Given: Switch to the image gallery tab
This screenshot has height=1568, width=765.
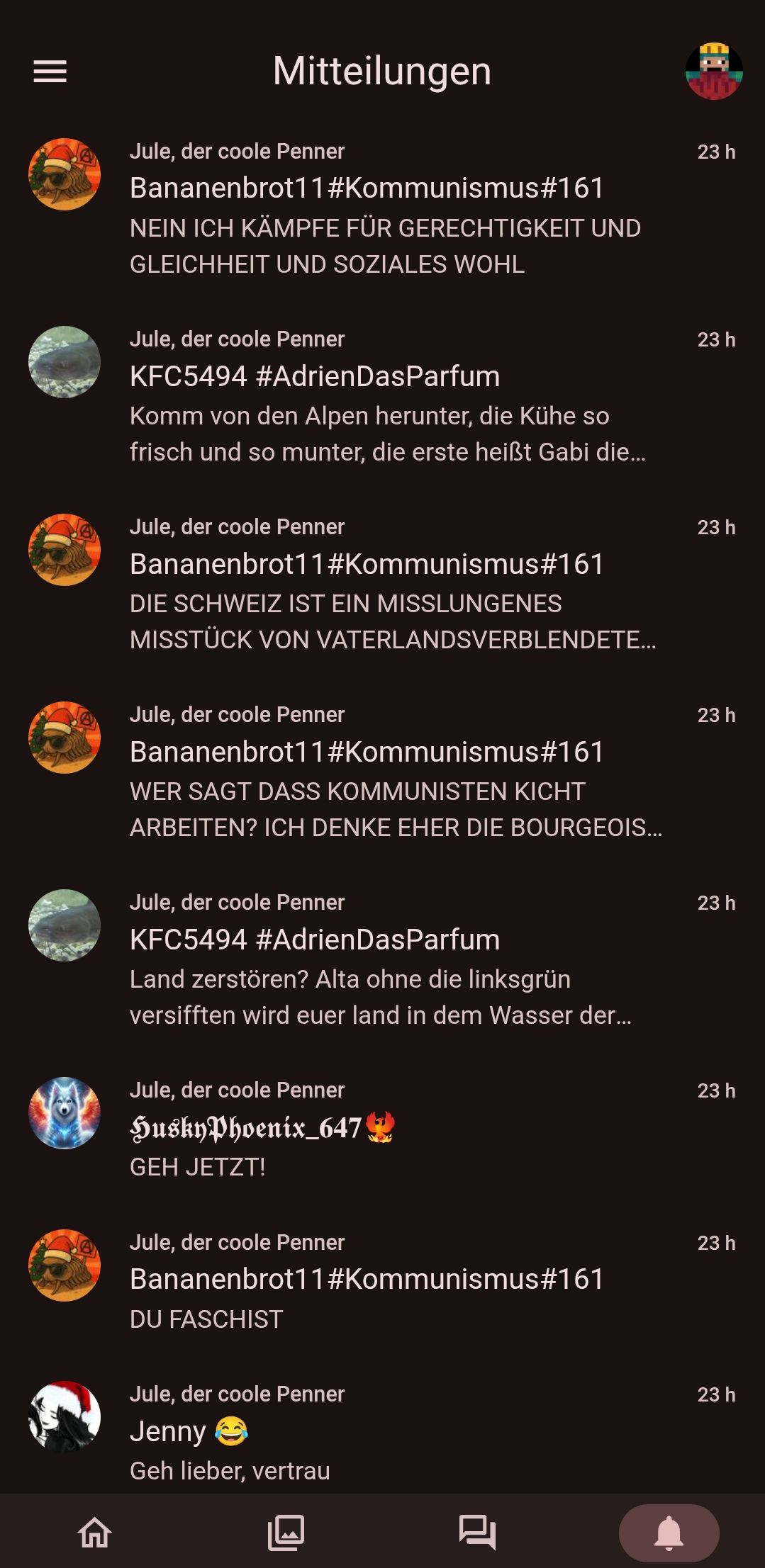Looking at the screenshot, I should [x=286, y=1533].
